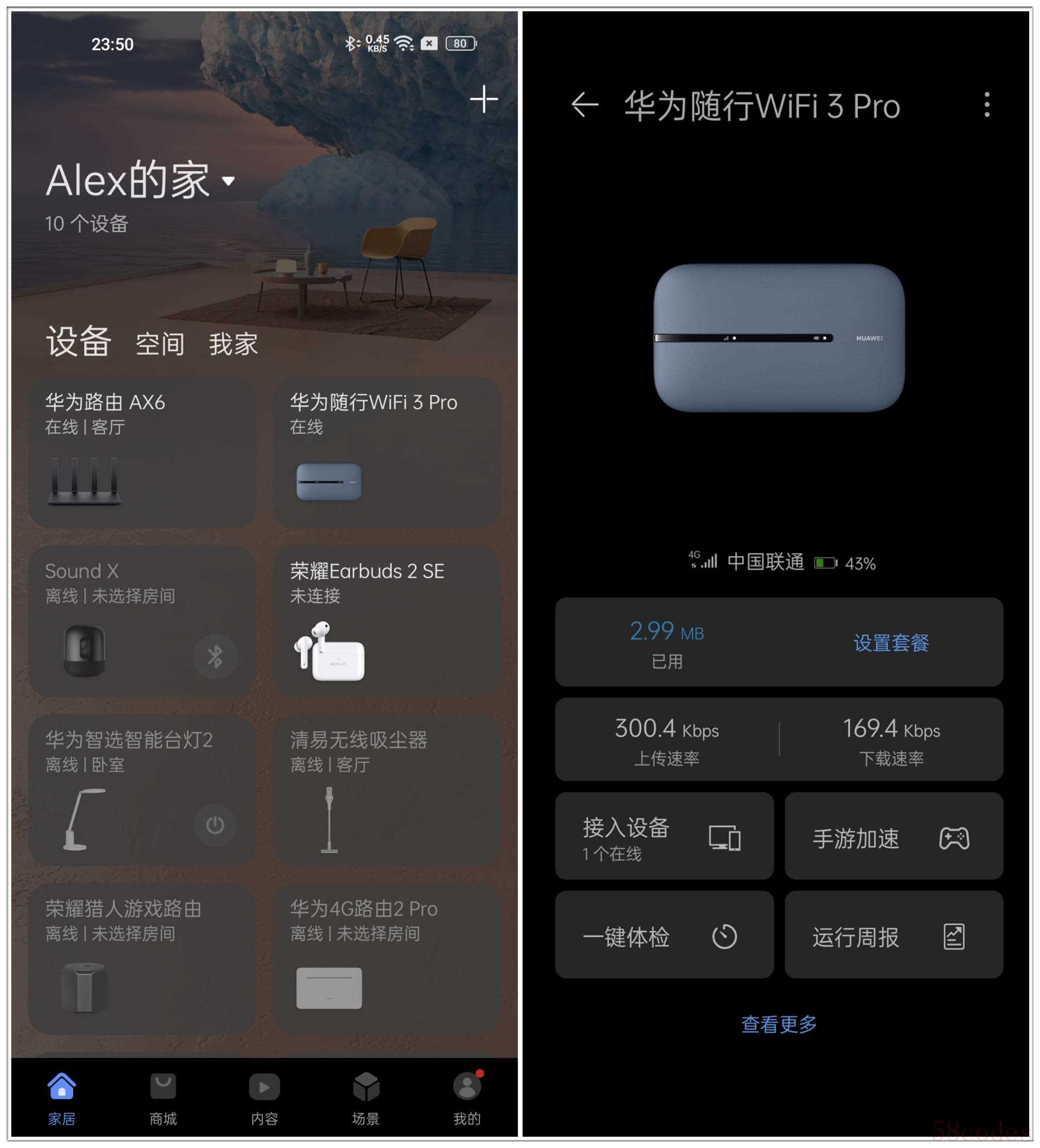Tap 设置套餐 to set data plan

[x=891, y=643]
